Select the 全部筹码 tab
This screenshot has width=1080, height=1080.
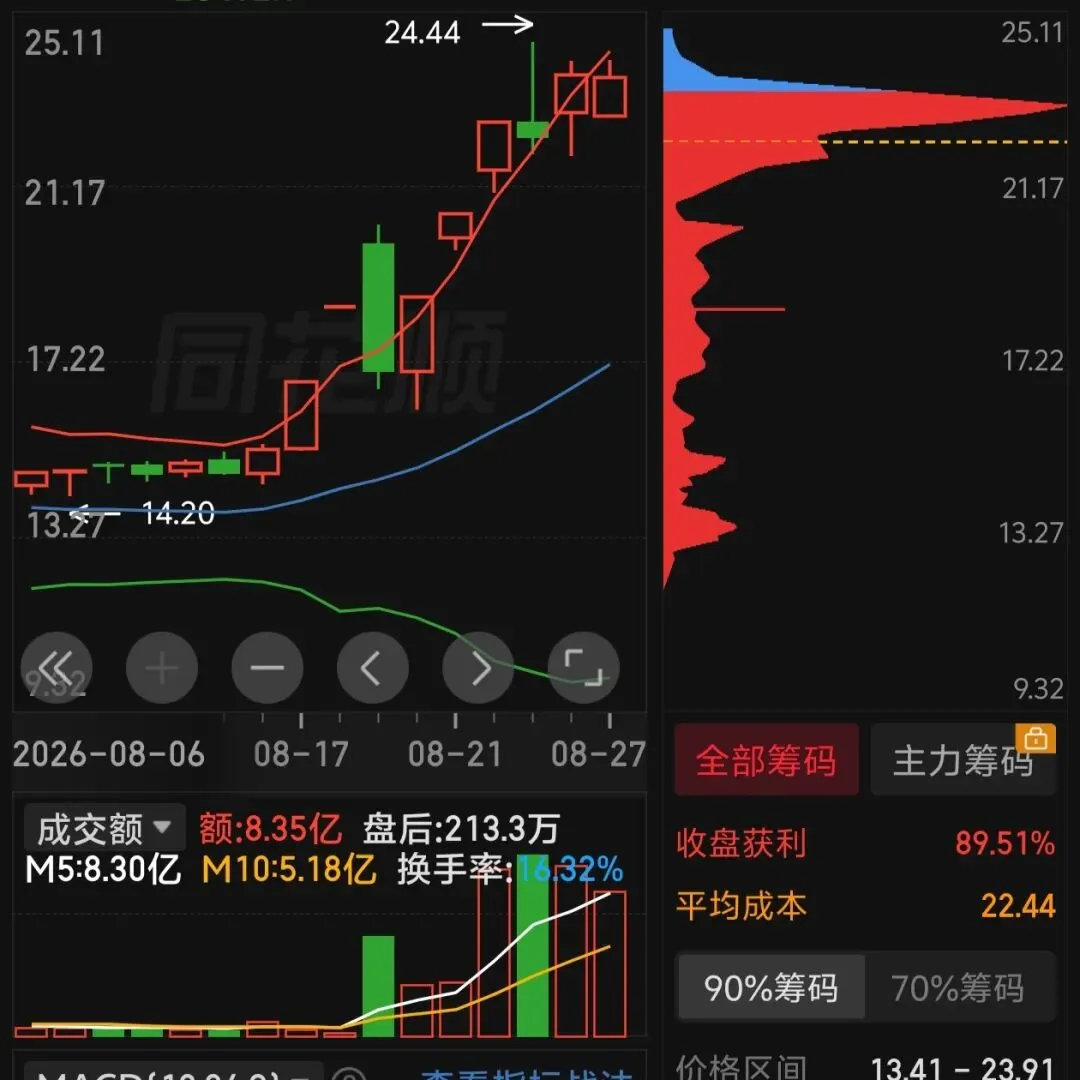coord(766,760)
